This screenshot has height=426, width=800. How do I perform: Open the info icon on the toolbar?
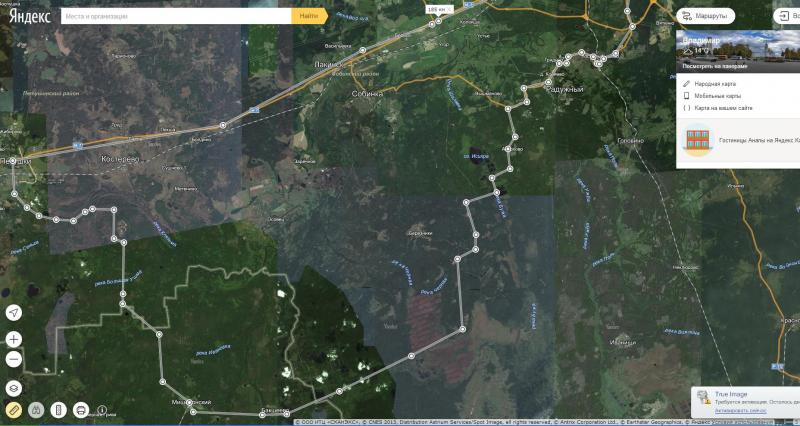click(102, 410)
